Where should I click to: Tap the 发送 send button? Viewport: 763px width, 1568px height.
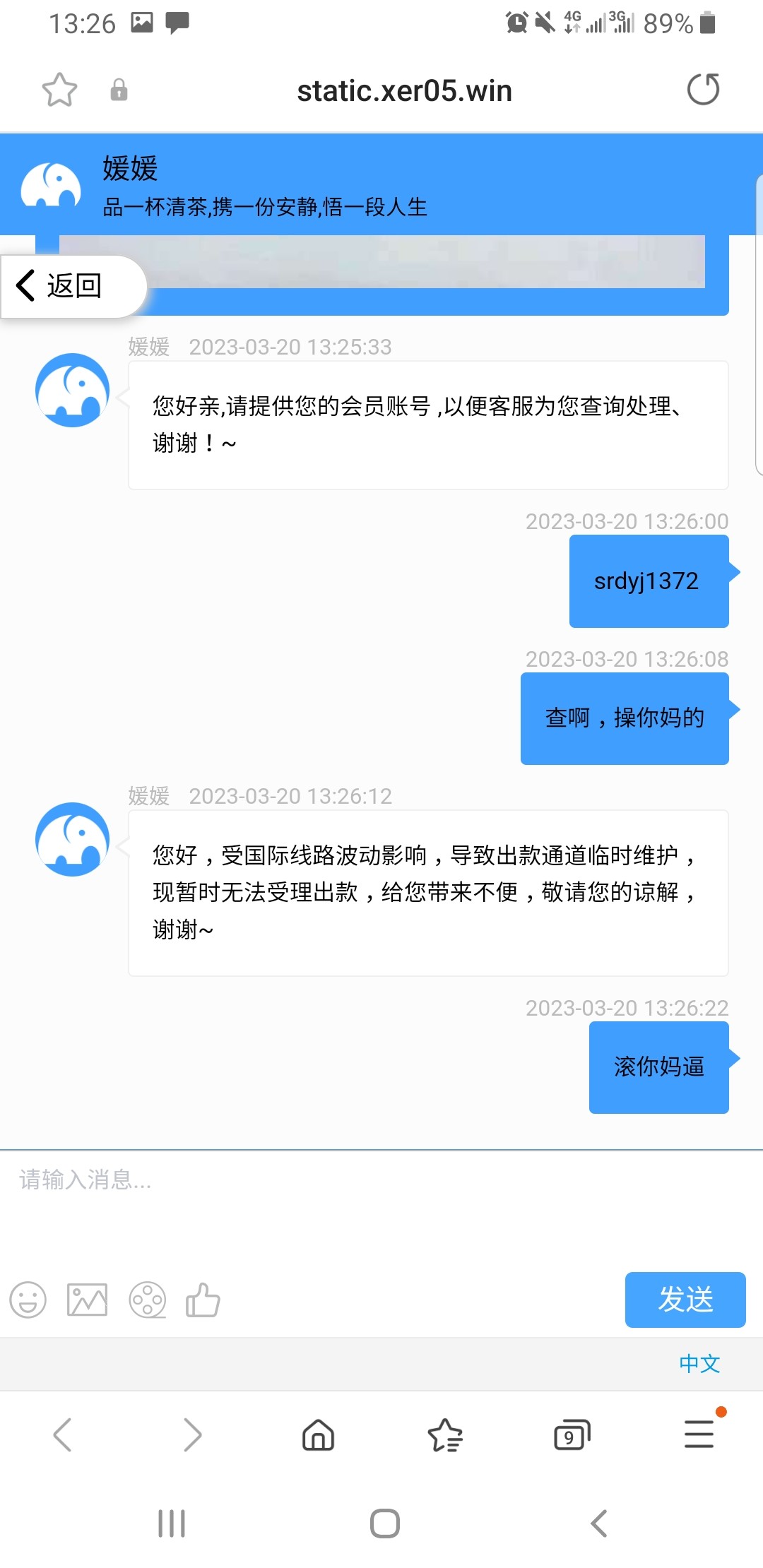[685, 1300]
